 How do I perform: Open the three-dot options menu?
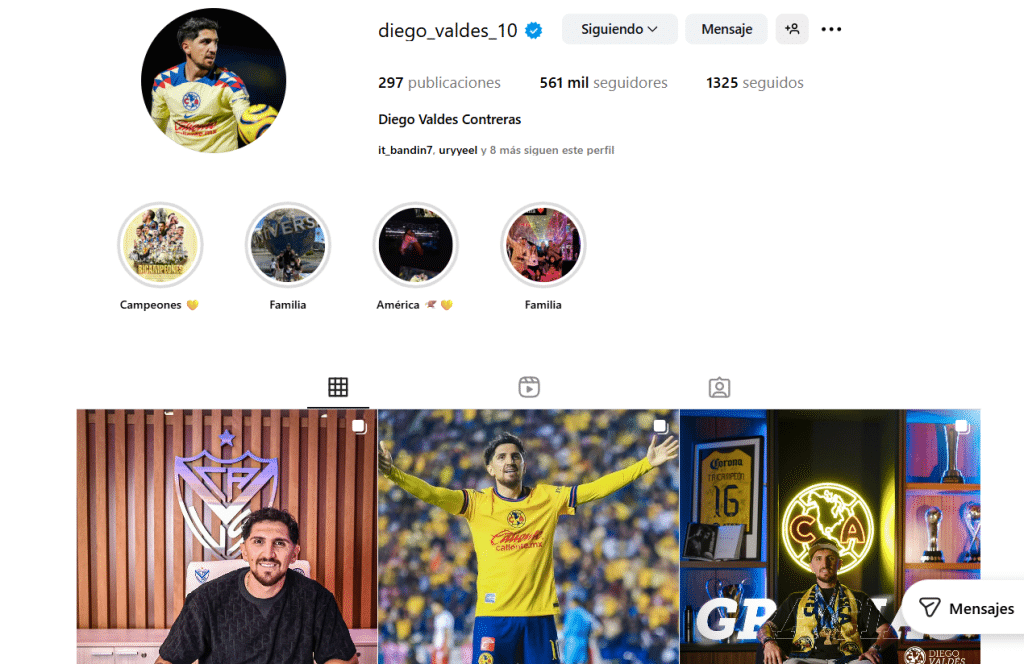click(831, 29)
